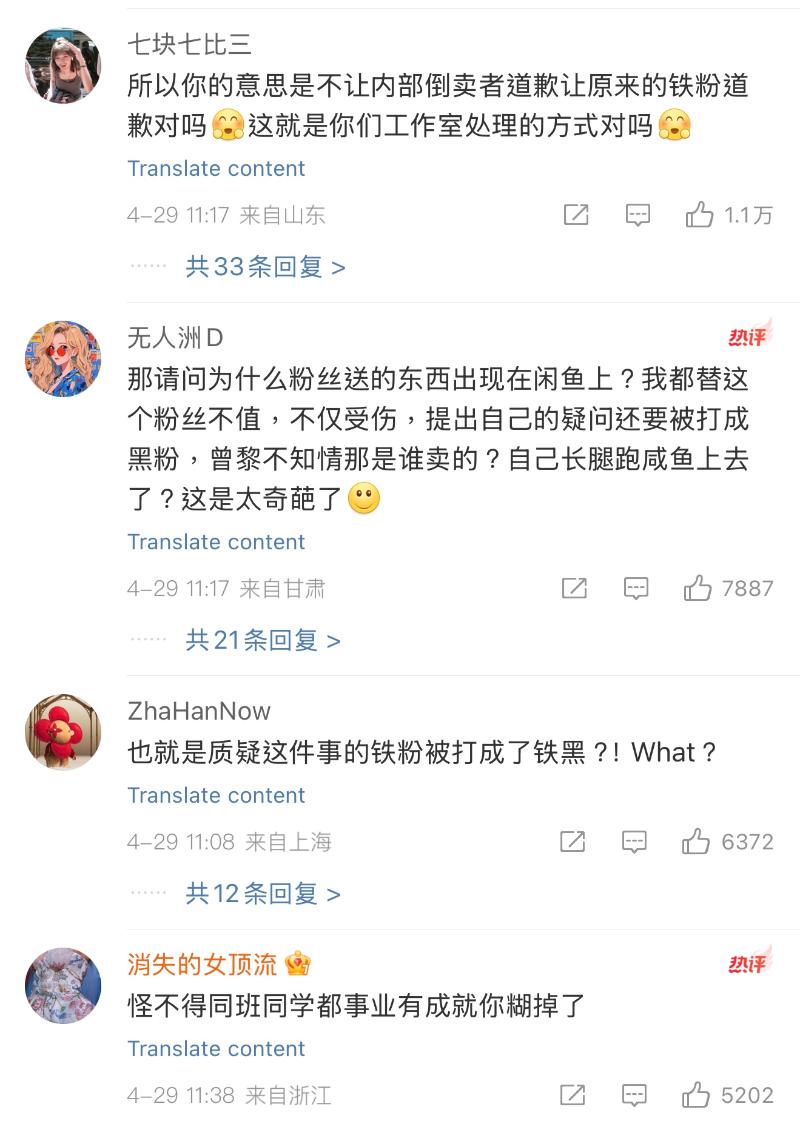Reply to ZhaHanNow's comment
800x1121 pixels.
click(635, 842)
